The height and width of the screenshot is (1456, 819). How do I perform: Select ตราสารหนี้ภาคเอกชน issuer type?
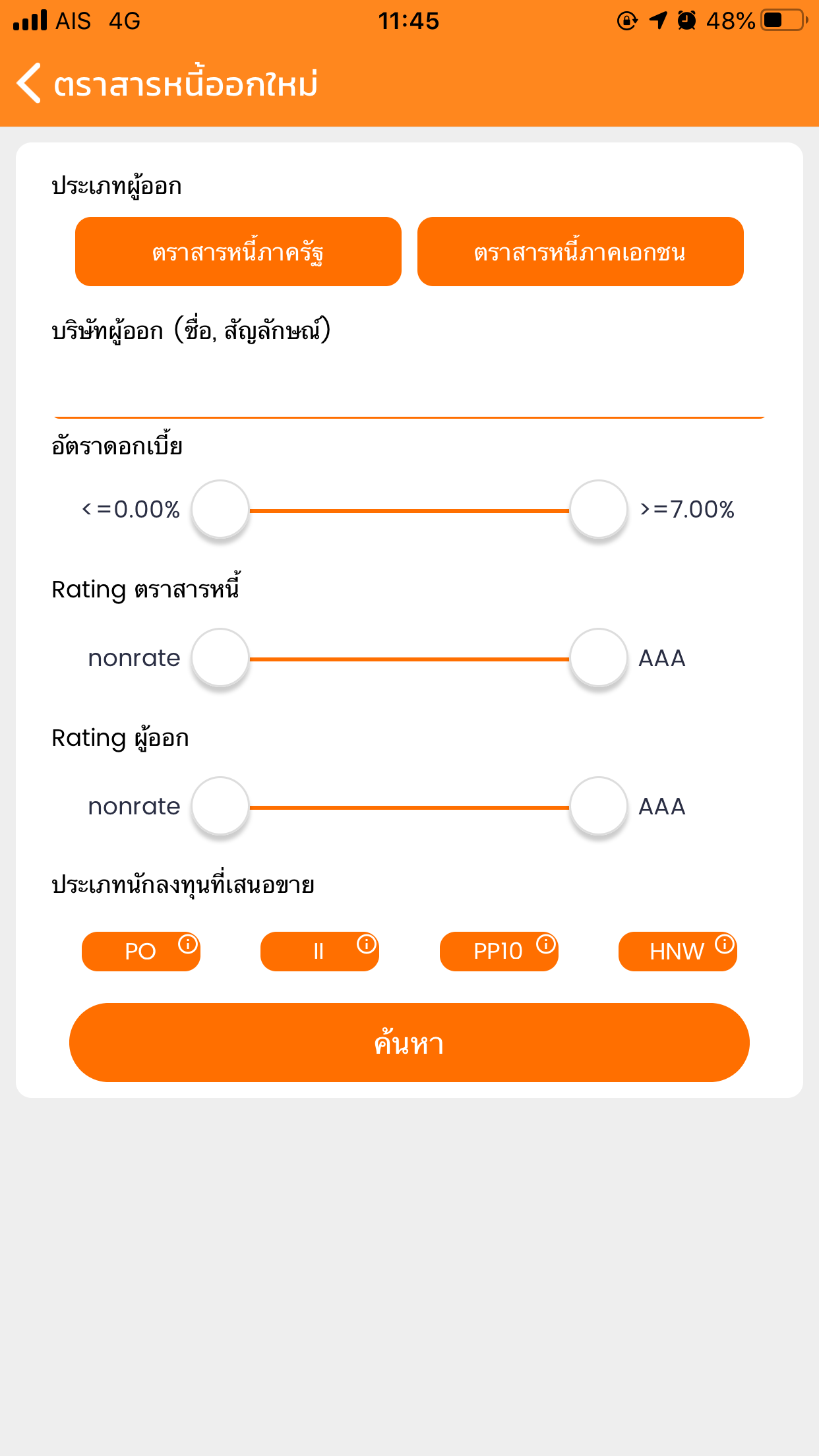pos(580,251)
